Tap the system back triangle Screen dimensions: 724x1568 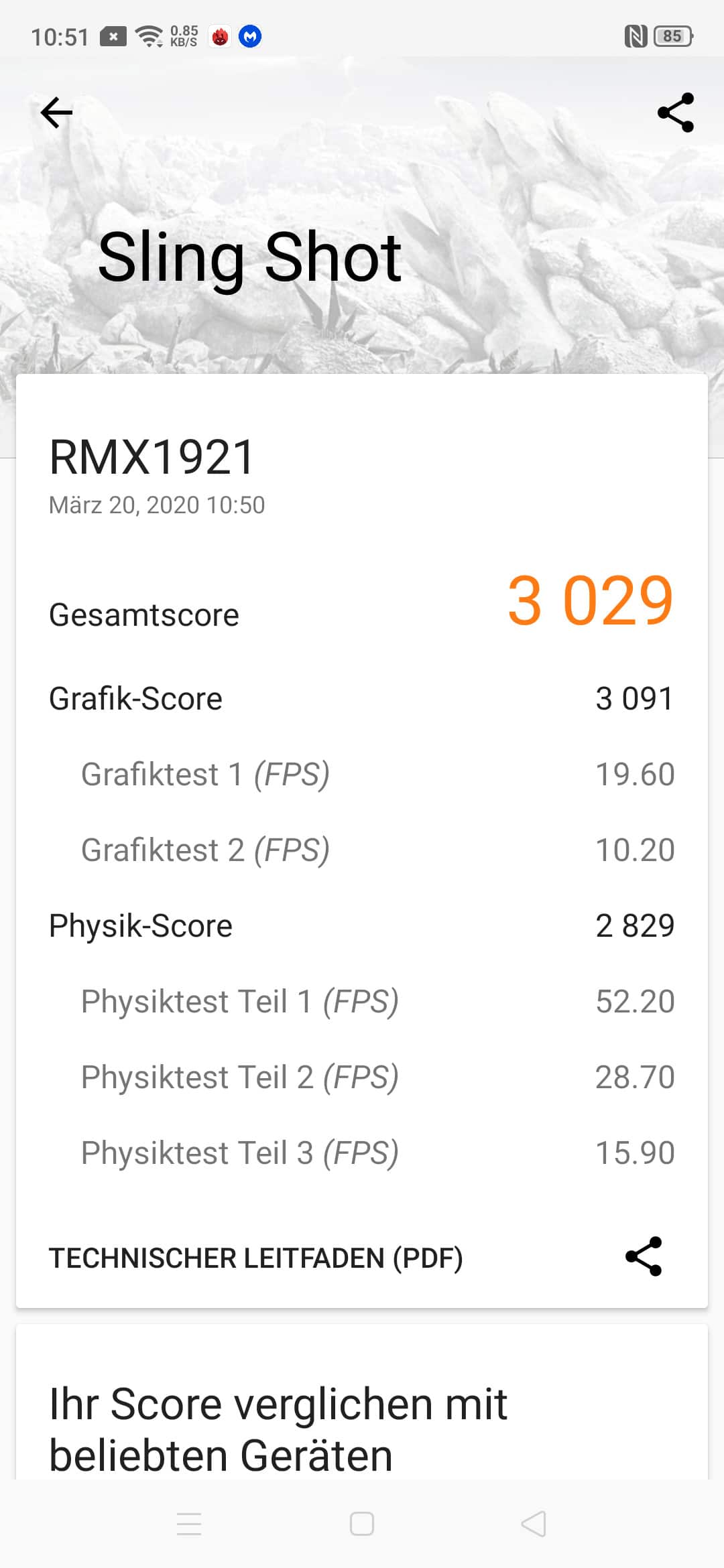pos(534,1524)
